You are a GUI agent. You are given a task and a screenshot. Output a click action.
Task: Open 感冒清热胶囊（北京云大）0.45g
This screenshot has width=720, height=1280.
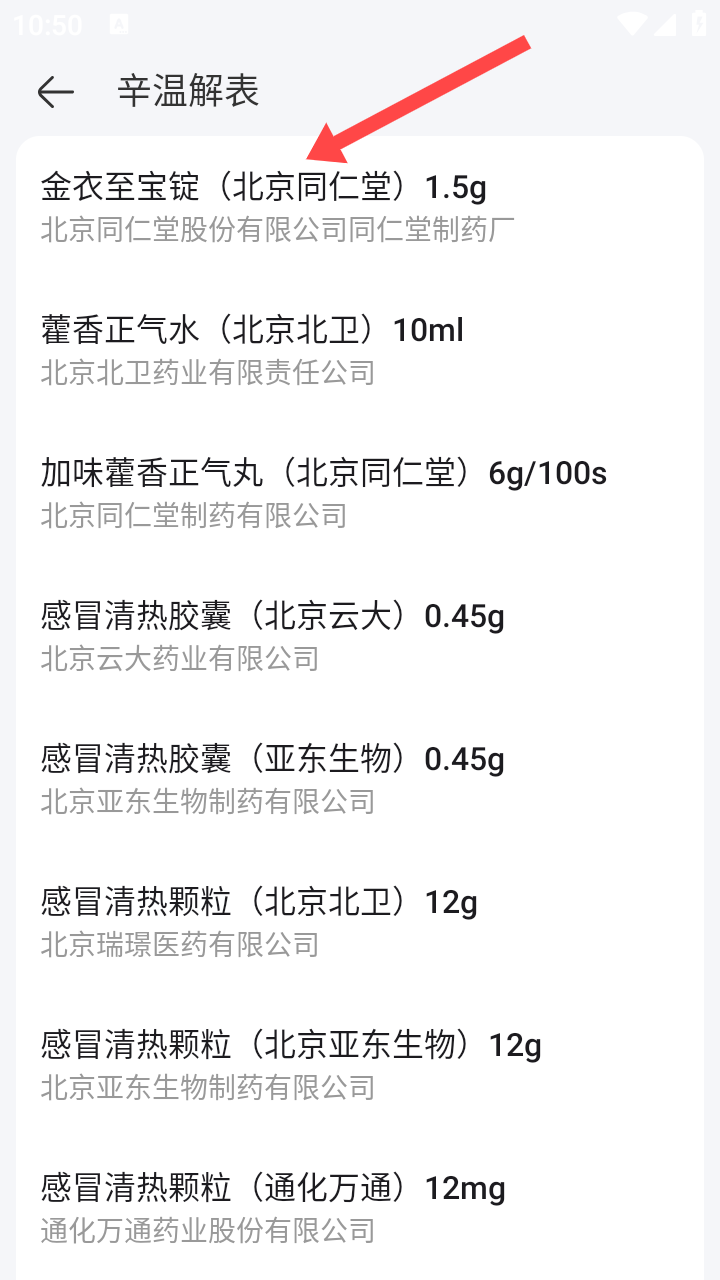tap(360, 636)
